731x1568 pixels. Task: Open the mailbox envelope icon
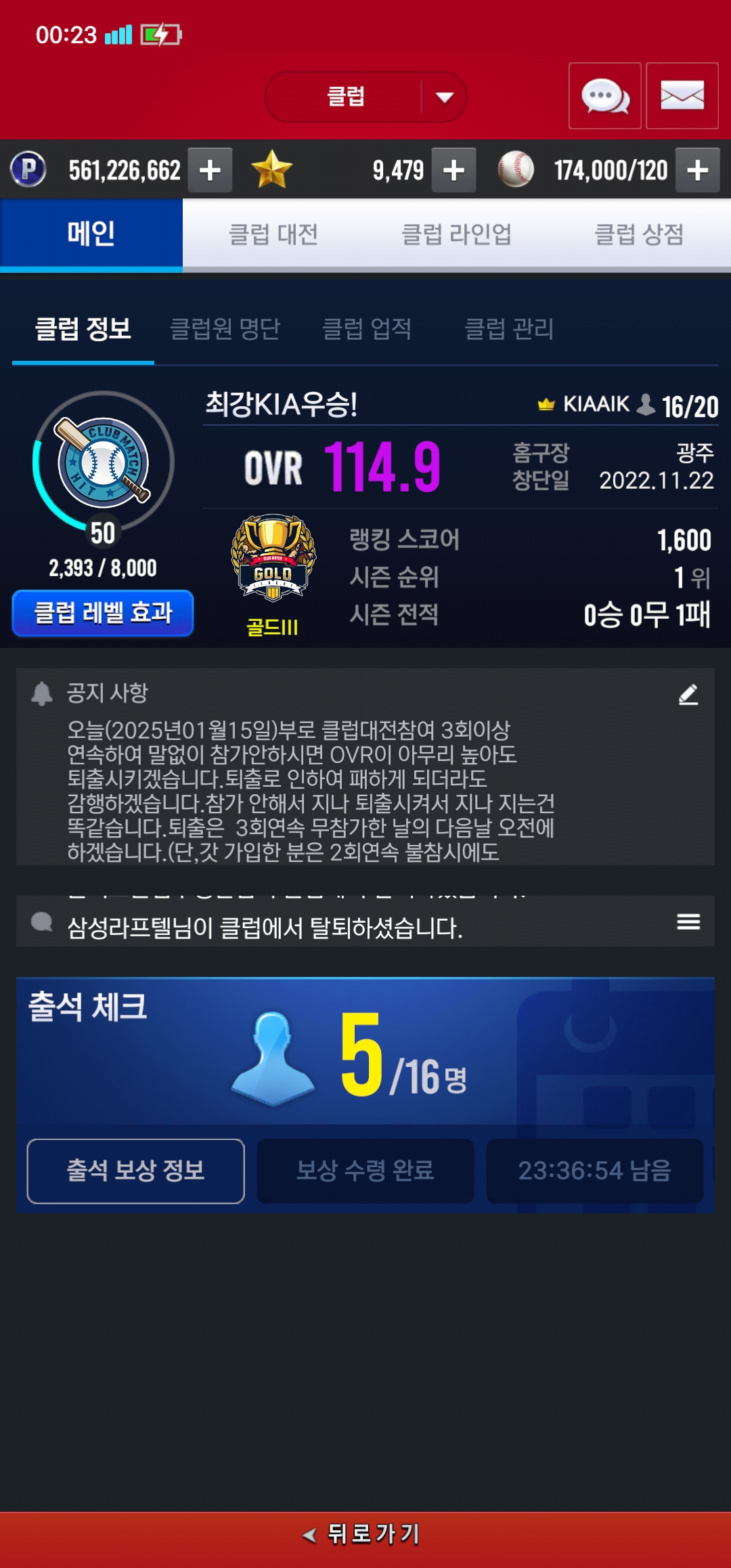point(682,95)
